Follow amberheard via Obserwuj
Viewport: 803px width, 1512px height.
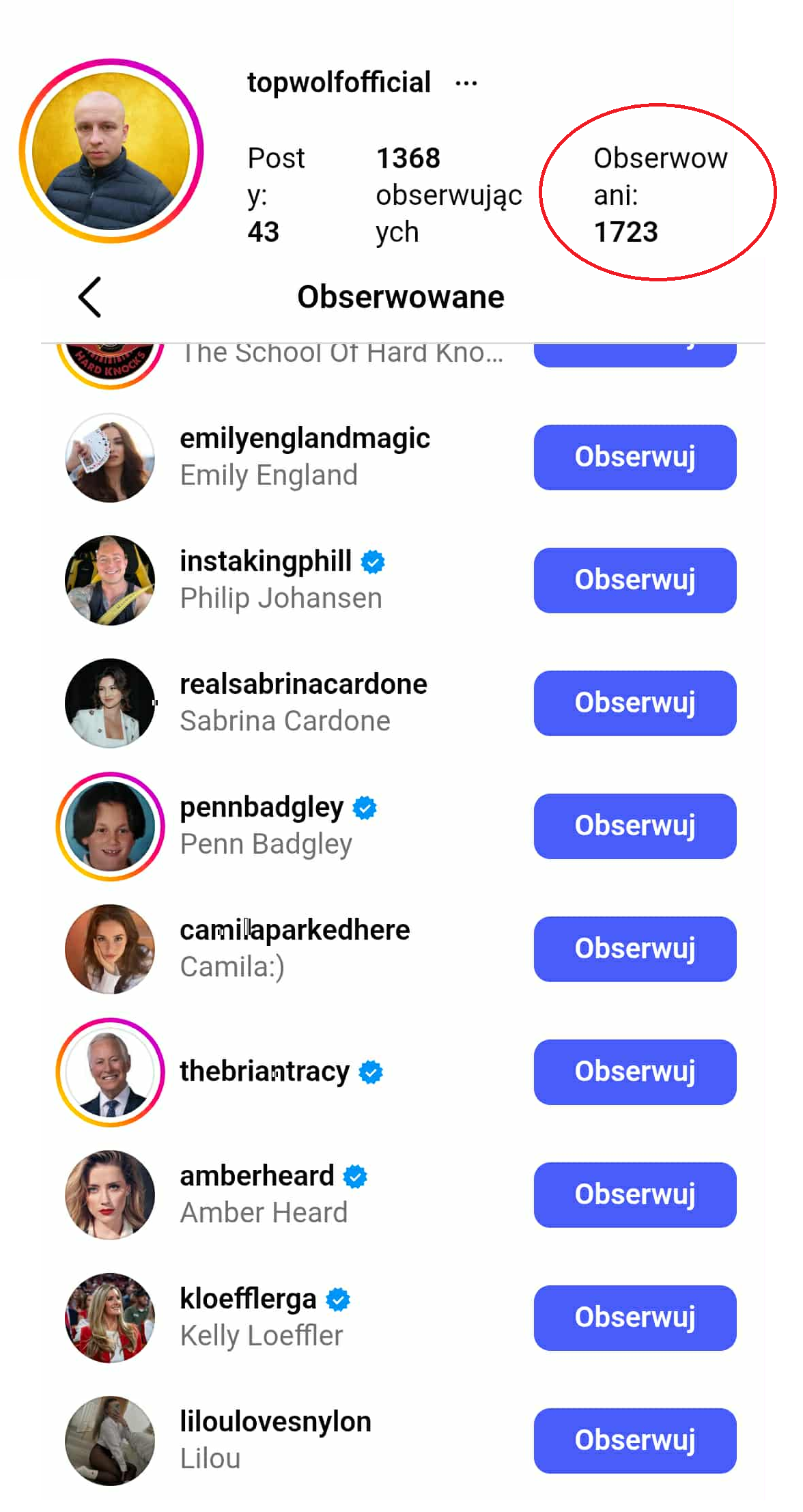[634, 1194]
